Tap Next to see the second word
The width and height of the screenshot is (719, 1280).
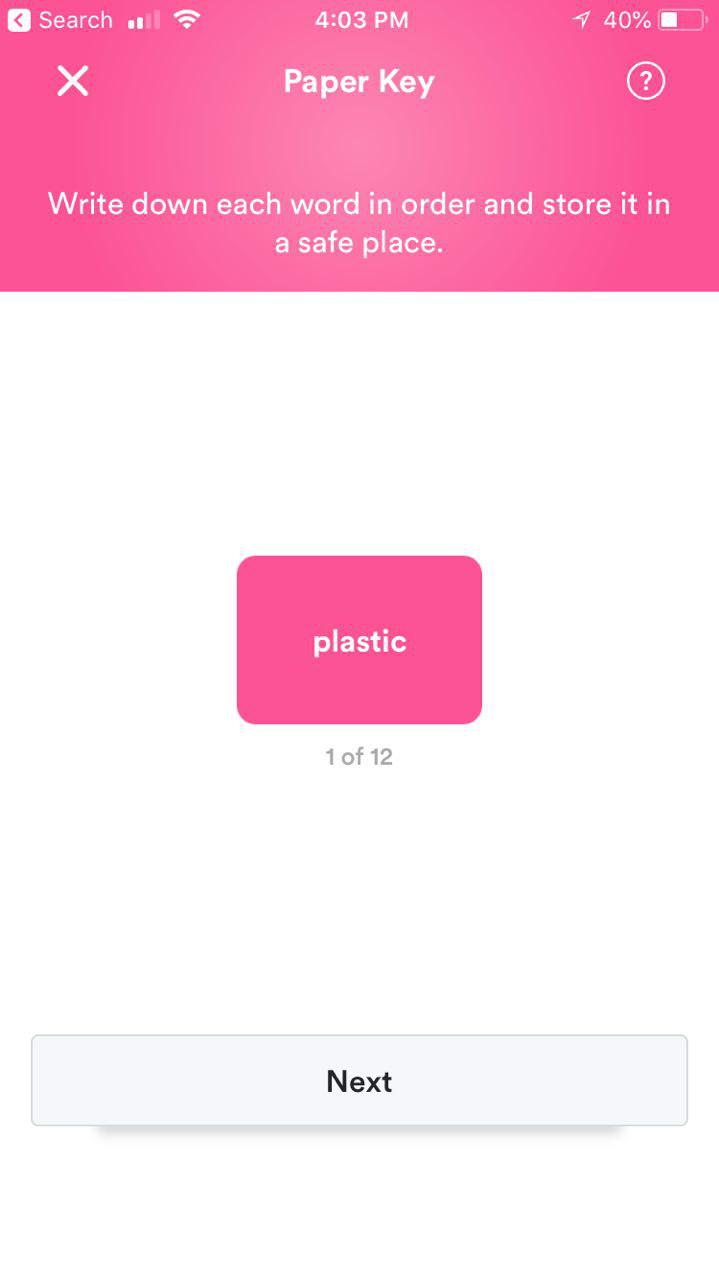pyautogui.click(x=359, y=1080)
